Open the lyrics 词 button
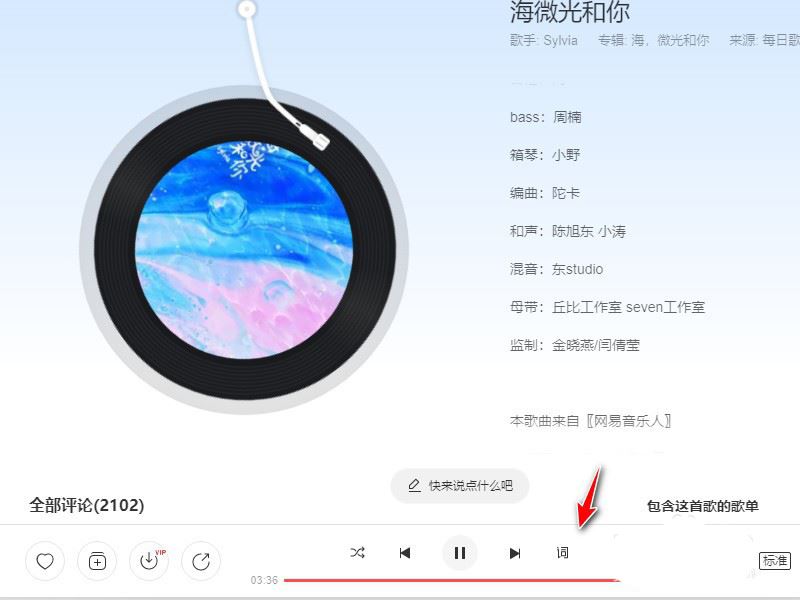800x600 pixels. 563,553
